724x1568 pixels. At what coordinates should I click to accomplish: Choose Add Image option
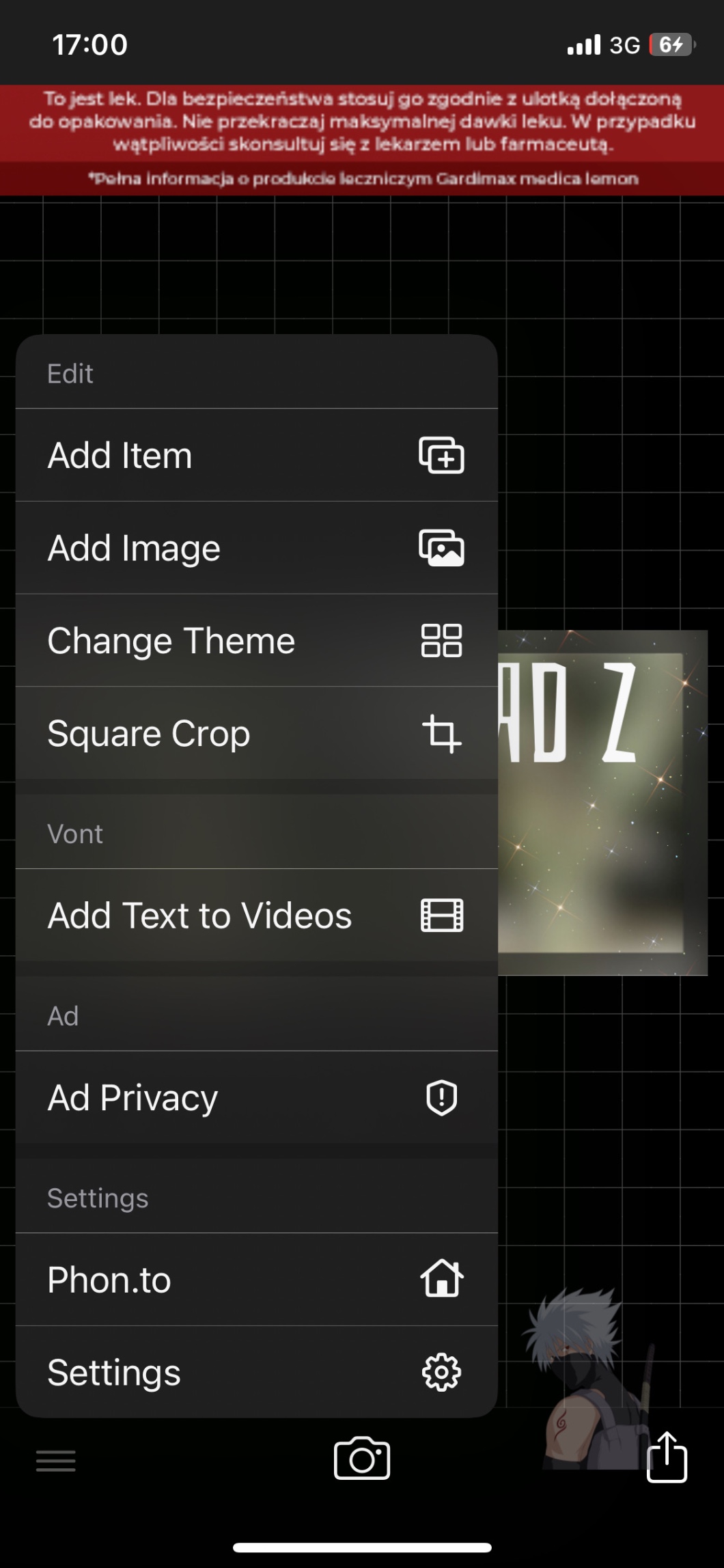click(256, 548)
